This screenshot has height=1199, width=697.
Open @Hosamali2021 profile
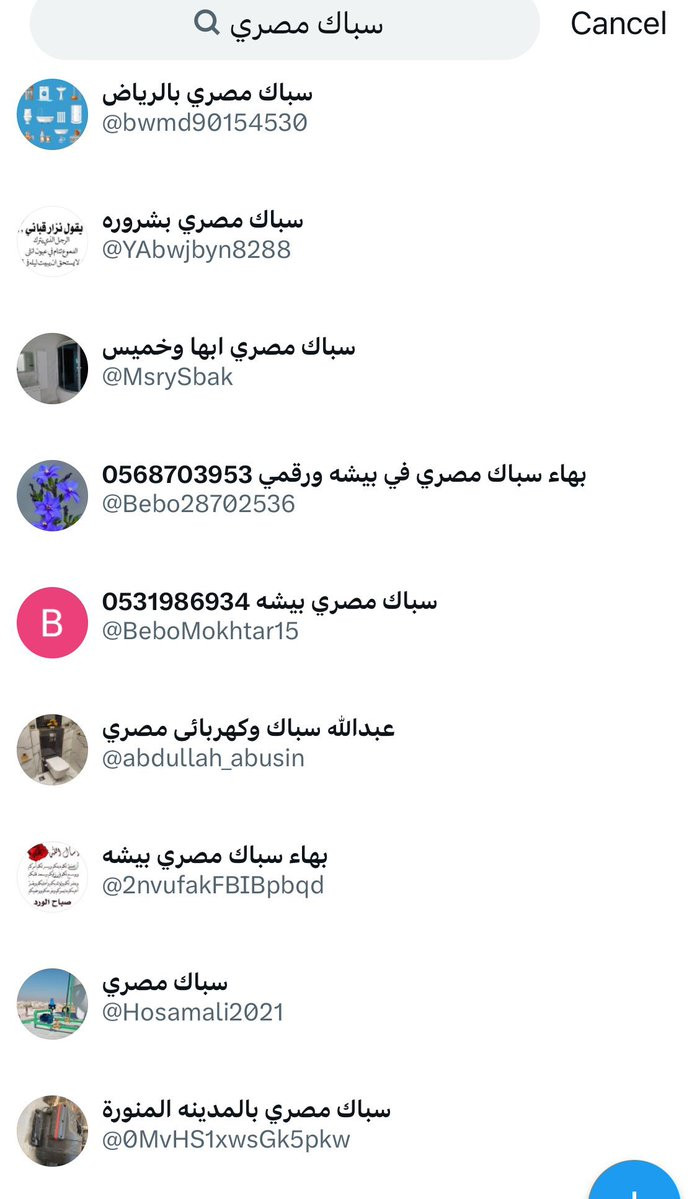pyautogui.click(x=348, y=1002)
